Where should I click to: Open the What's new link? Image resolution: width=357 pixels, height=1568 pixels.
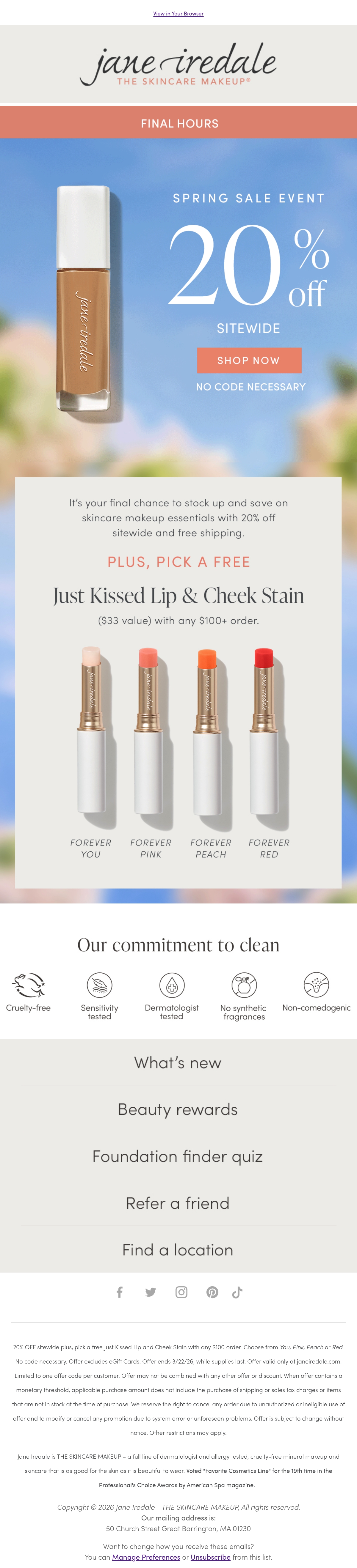pos(178,1063)
